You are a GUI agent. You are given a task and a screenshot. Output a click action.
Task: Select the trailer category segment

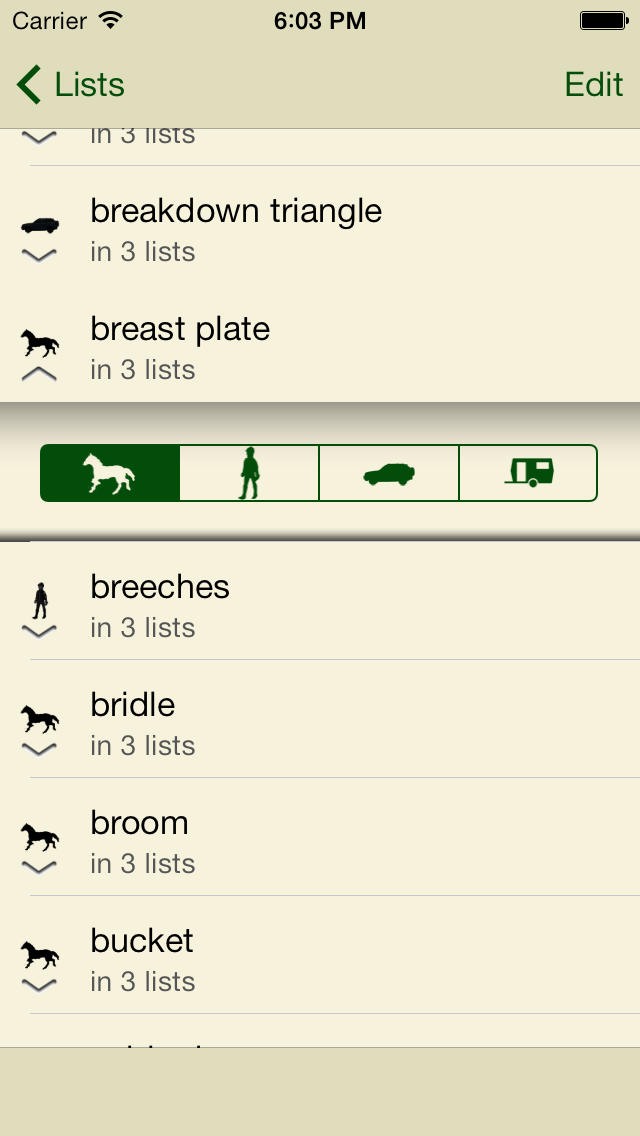coord(528,473)
